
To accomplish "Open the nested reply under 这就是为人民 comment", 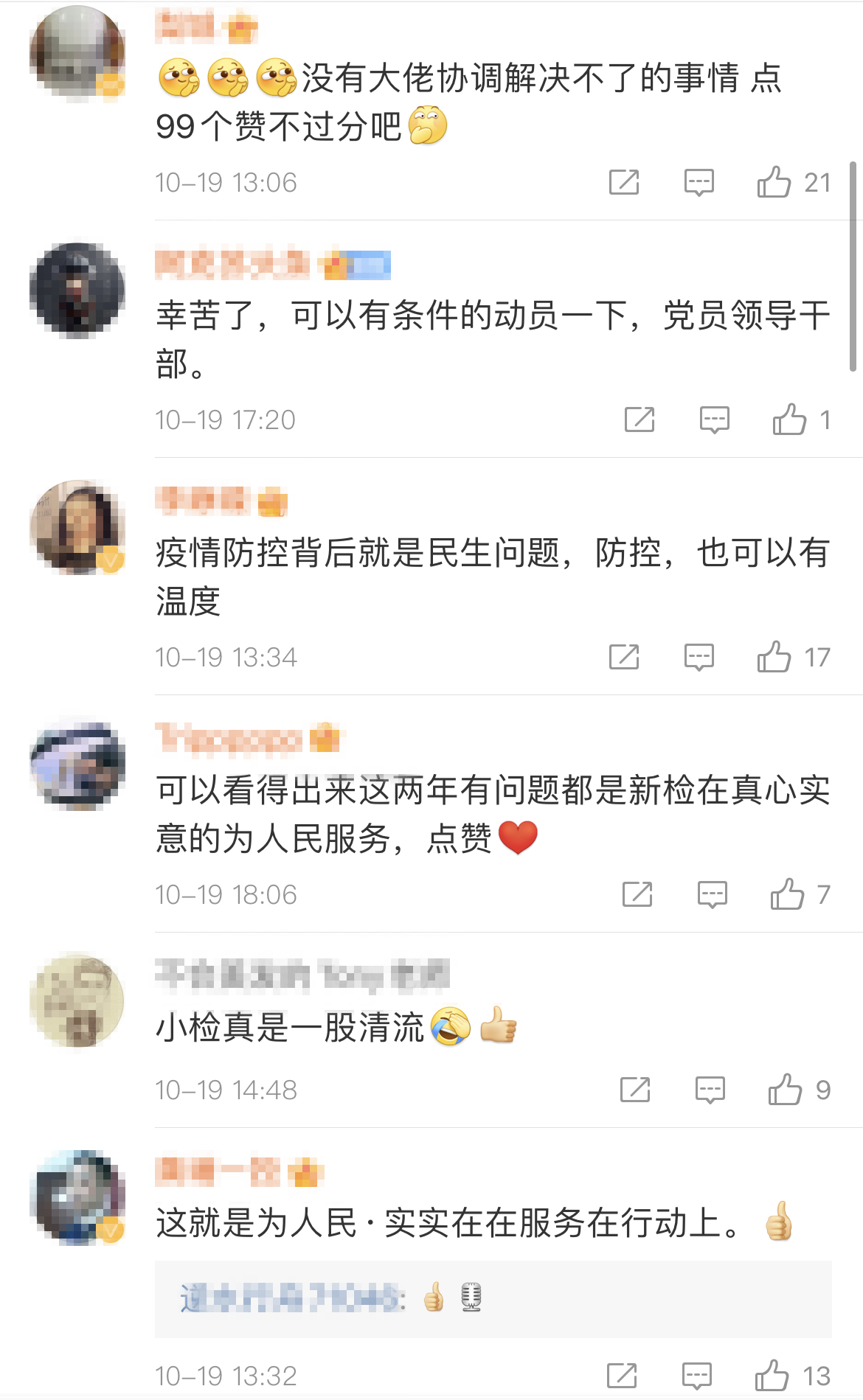I will (493, 1298).
